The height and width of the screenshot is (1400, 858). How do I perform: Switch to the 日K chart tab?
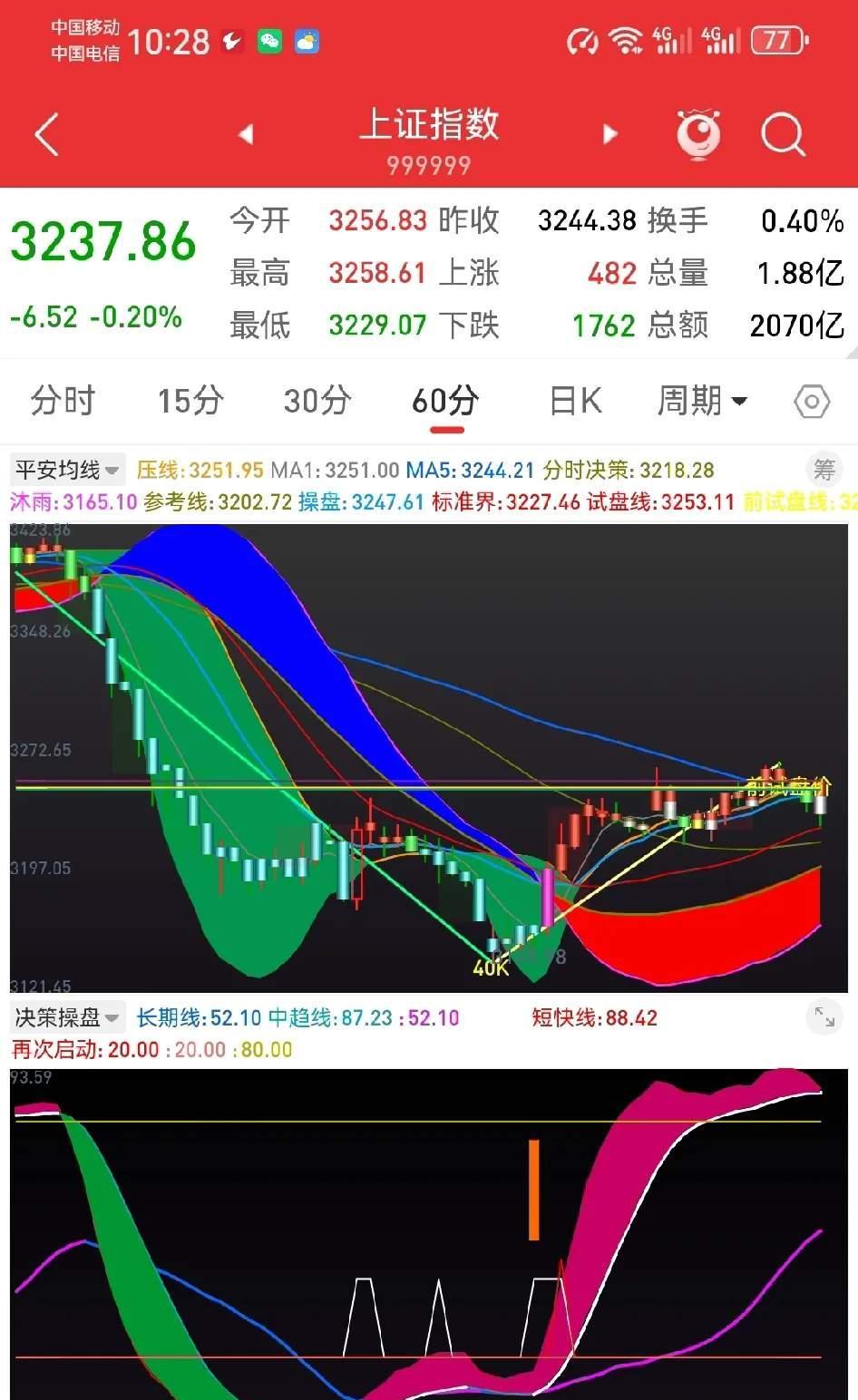[x=575, y=400]
